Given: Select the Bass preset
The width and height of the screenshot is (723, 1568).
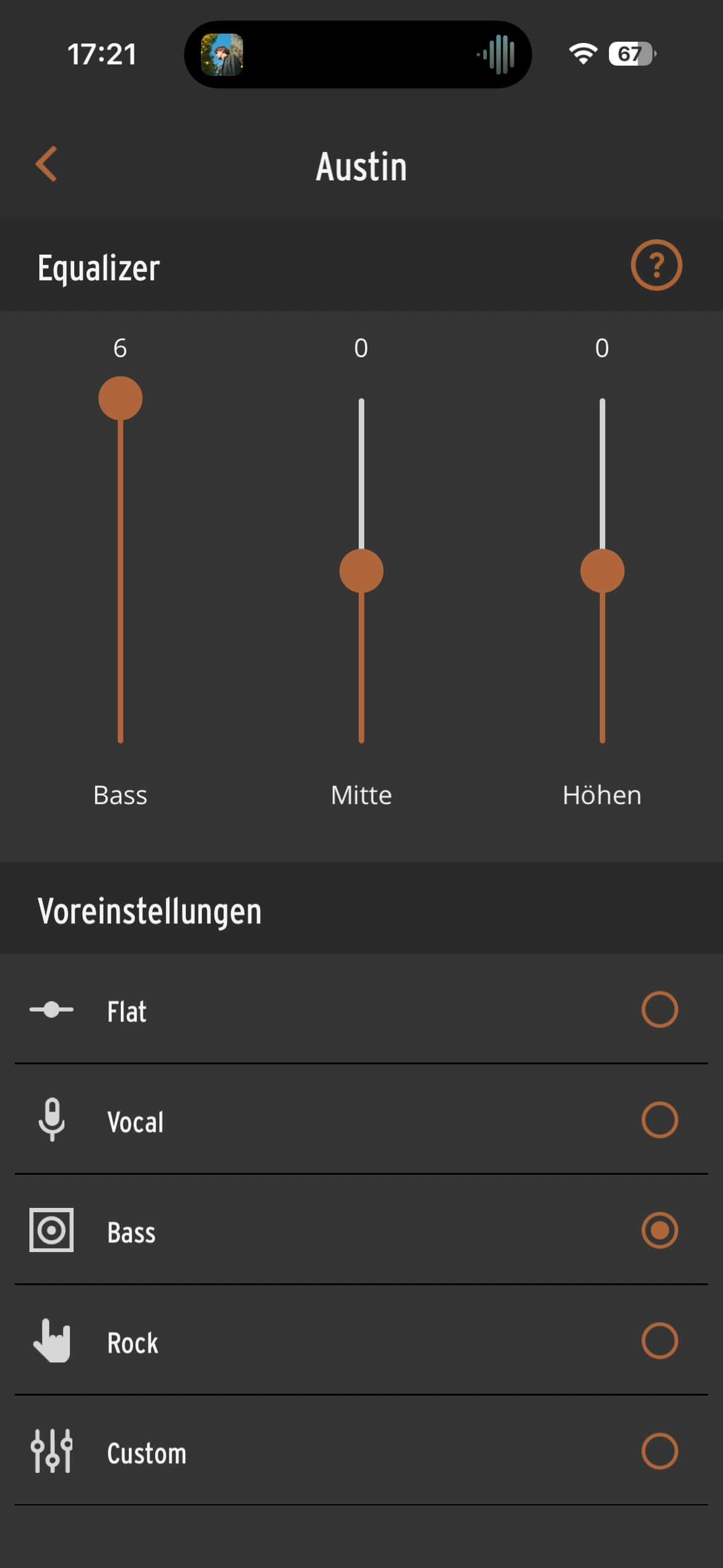Looking at the screenshot, I should [x=659, y=1230].
